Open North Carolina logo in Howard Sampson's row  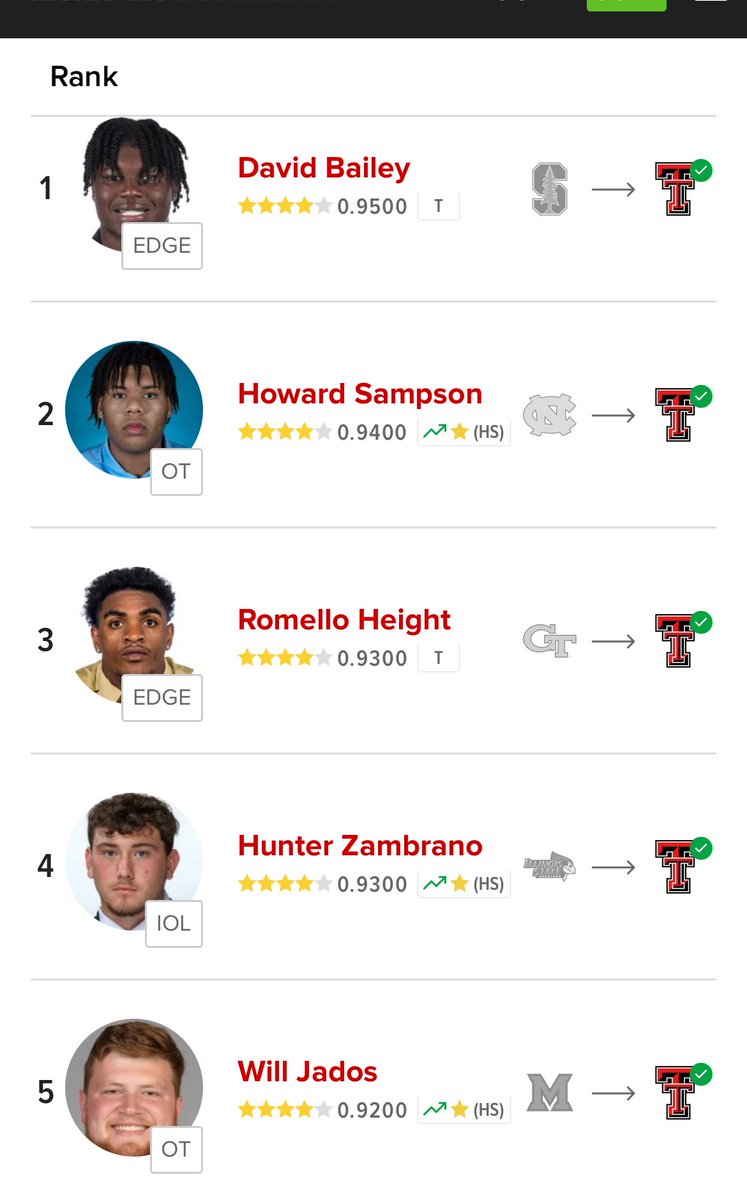[550, 414]
